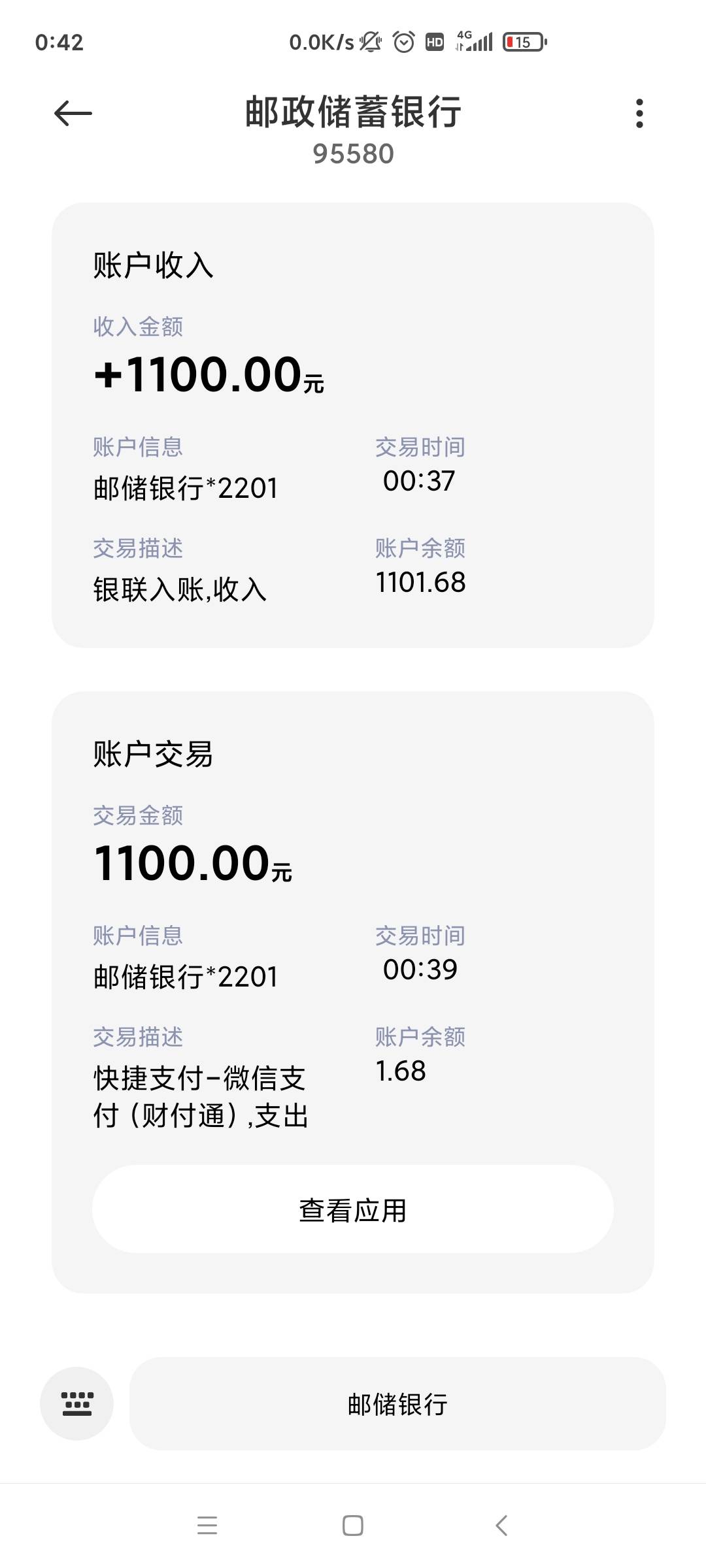Open the 邮储银行 service menu
The height and width of the screenshot is (1568, 706).
397,1404
